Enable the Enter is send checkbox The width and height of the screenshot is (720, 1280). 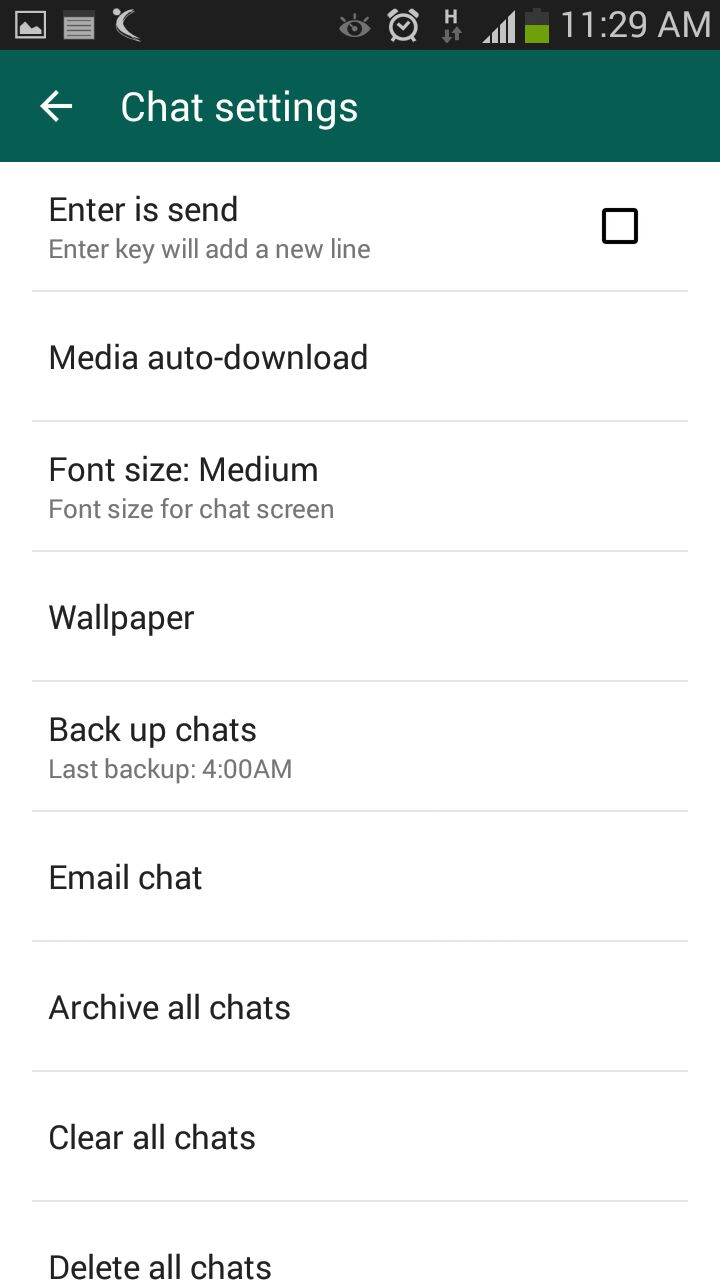click(x=619, y=227)
